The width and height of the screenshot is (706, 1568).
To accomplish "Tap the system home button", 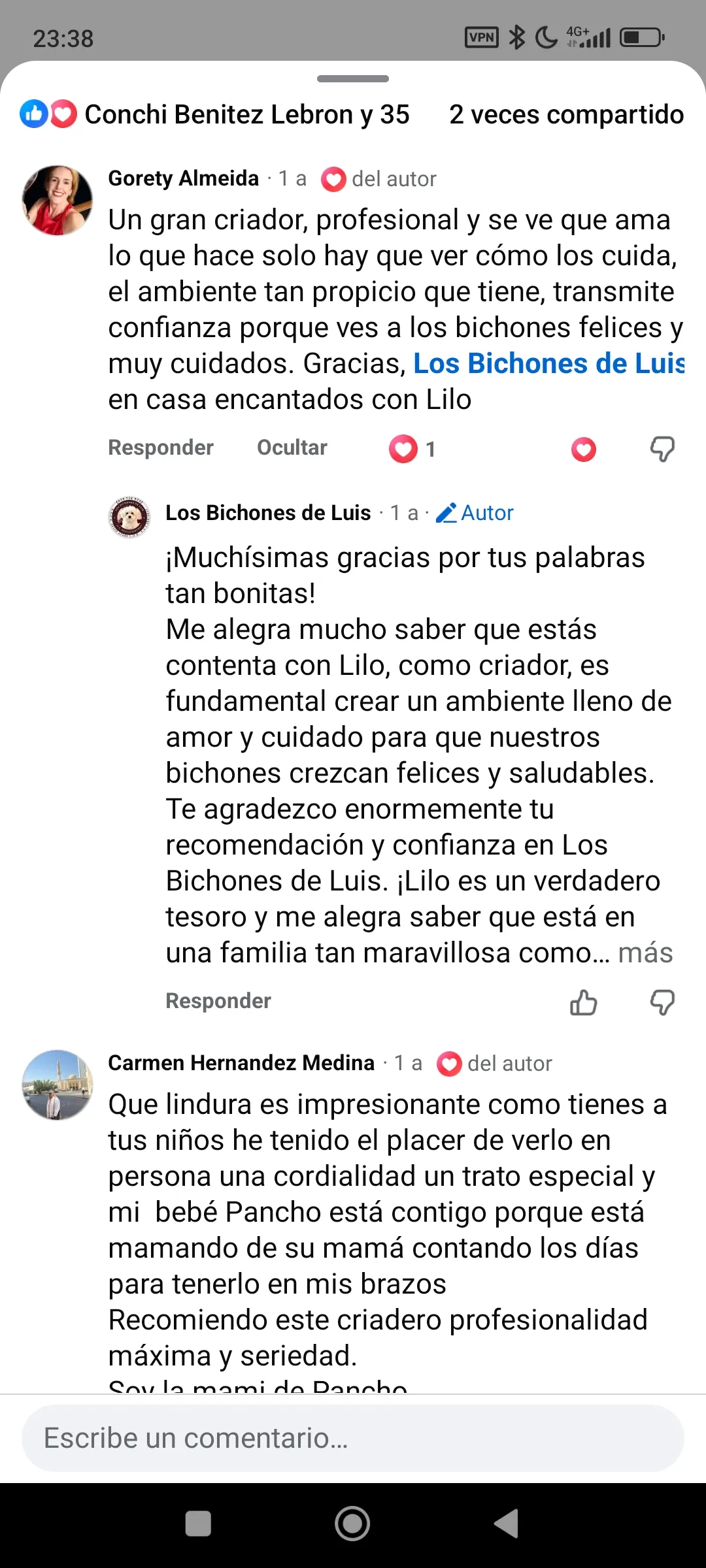I will [x=353, y=1524].
